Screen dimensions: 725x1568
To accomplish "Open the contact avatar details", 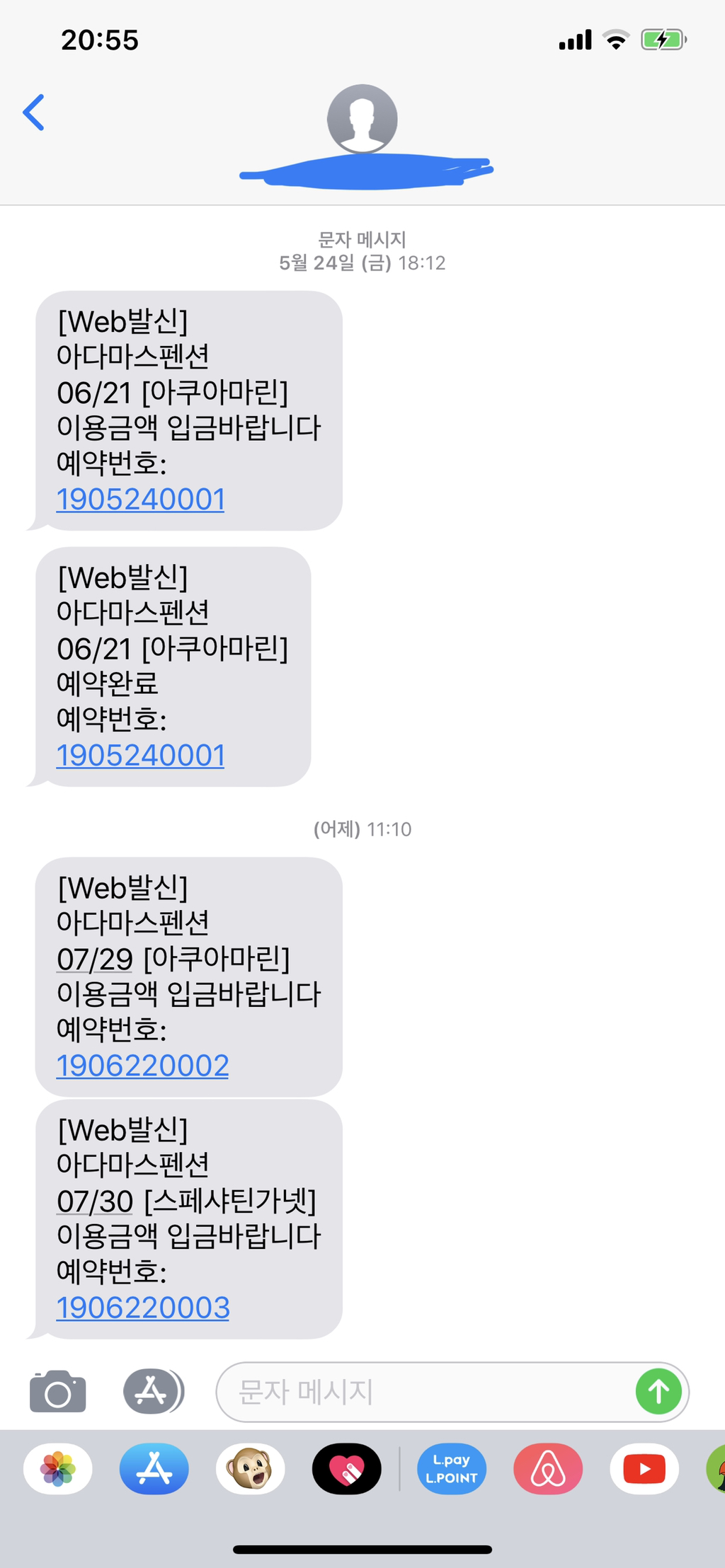I will click(362, 119).
